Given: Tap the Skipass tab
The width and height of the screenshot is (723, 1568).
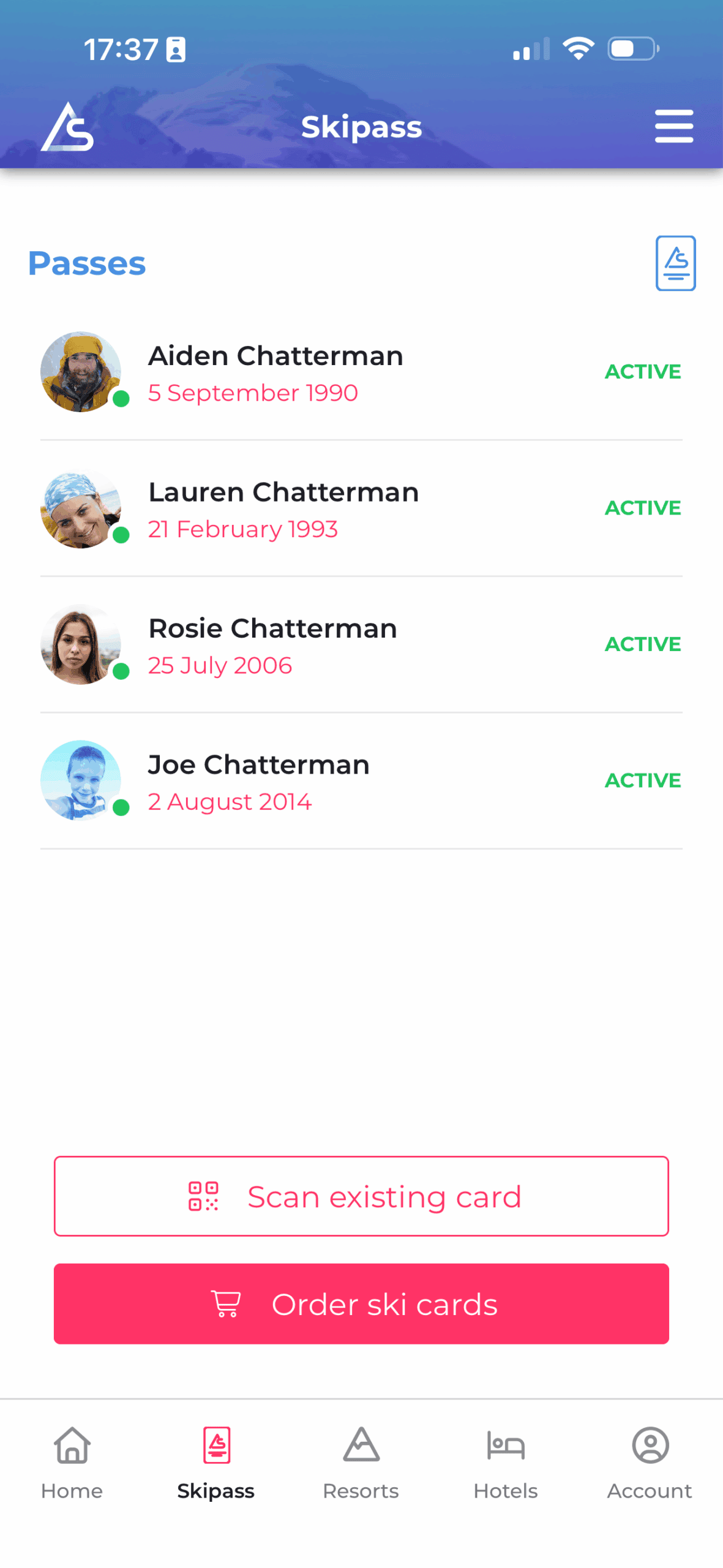Looking at the screenshot, I should click(216, 1461).
